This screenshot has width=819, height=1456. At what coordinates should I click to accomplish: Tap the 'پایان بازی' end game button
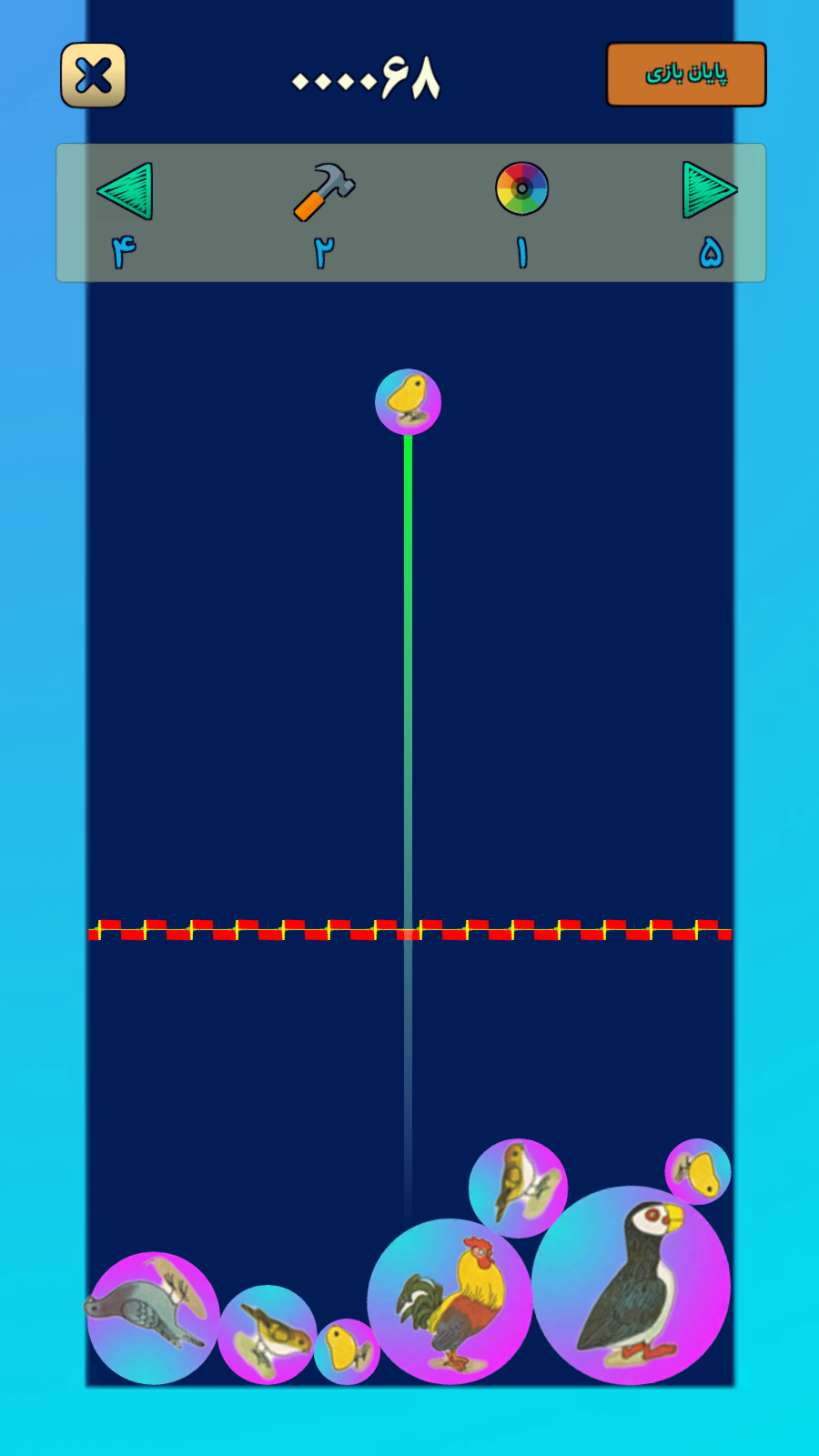pos(686,74)
